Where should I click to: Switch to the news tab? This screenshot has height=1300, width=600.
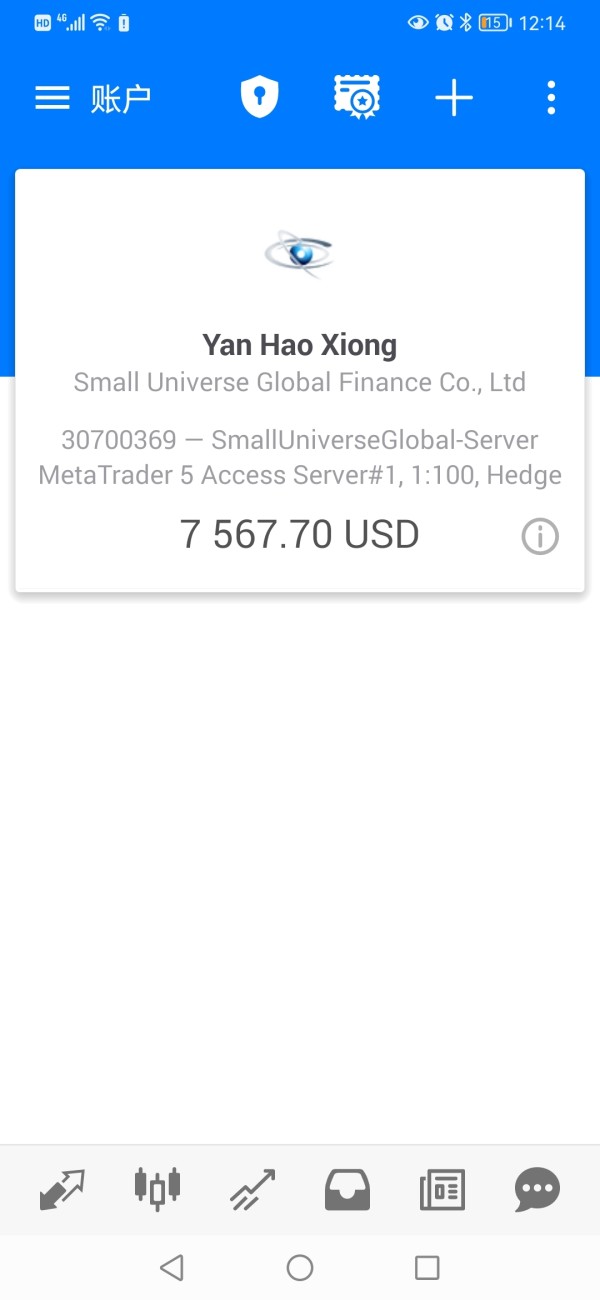point(442,1189)
